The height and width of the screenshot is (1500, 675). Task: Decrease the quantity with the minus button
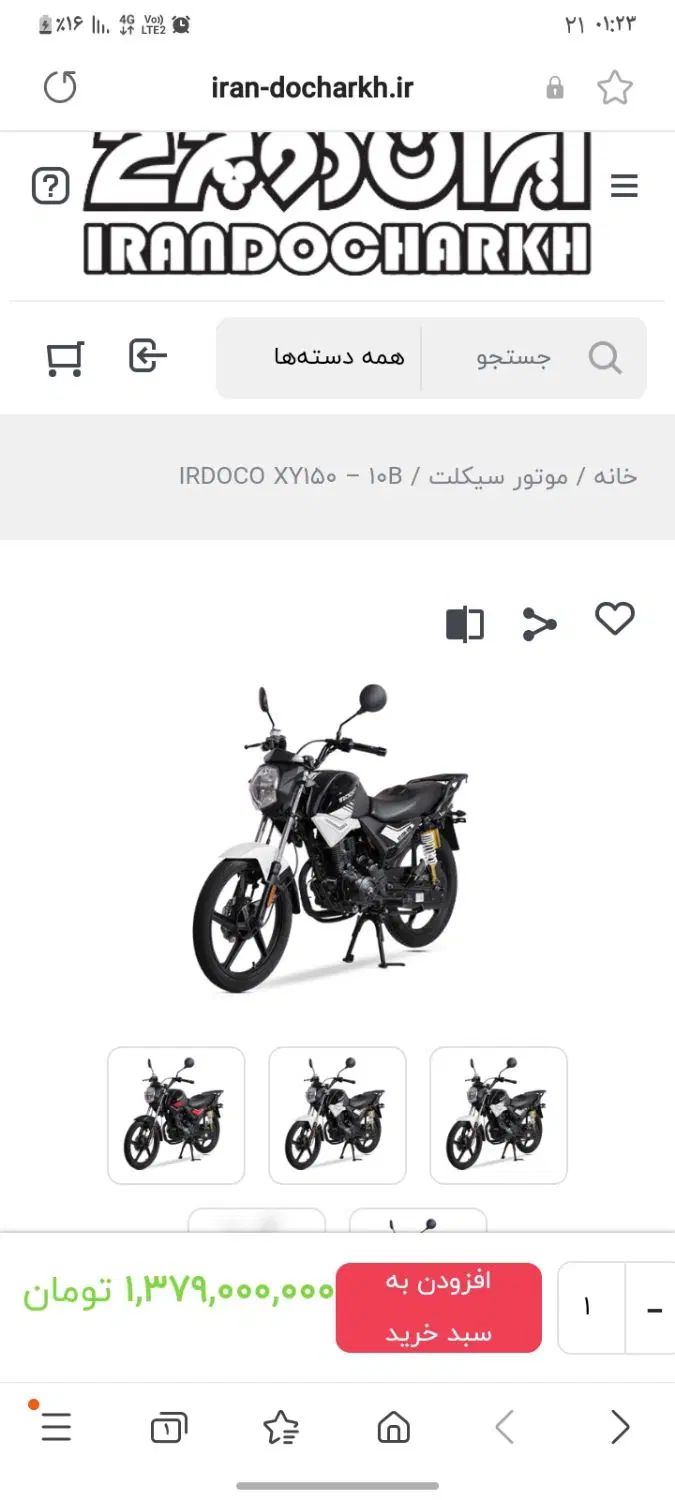point(654,1308)
